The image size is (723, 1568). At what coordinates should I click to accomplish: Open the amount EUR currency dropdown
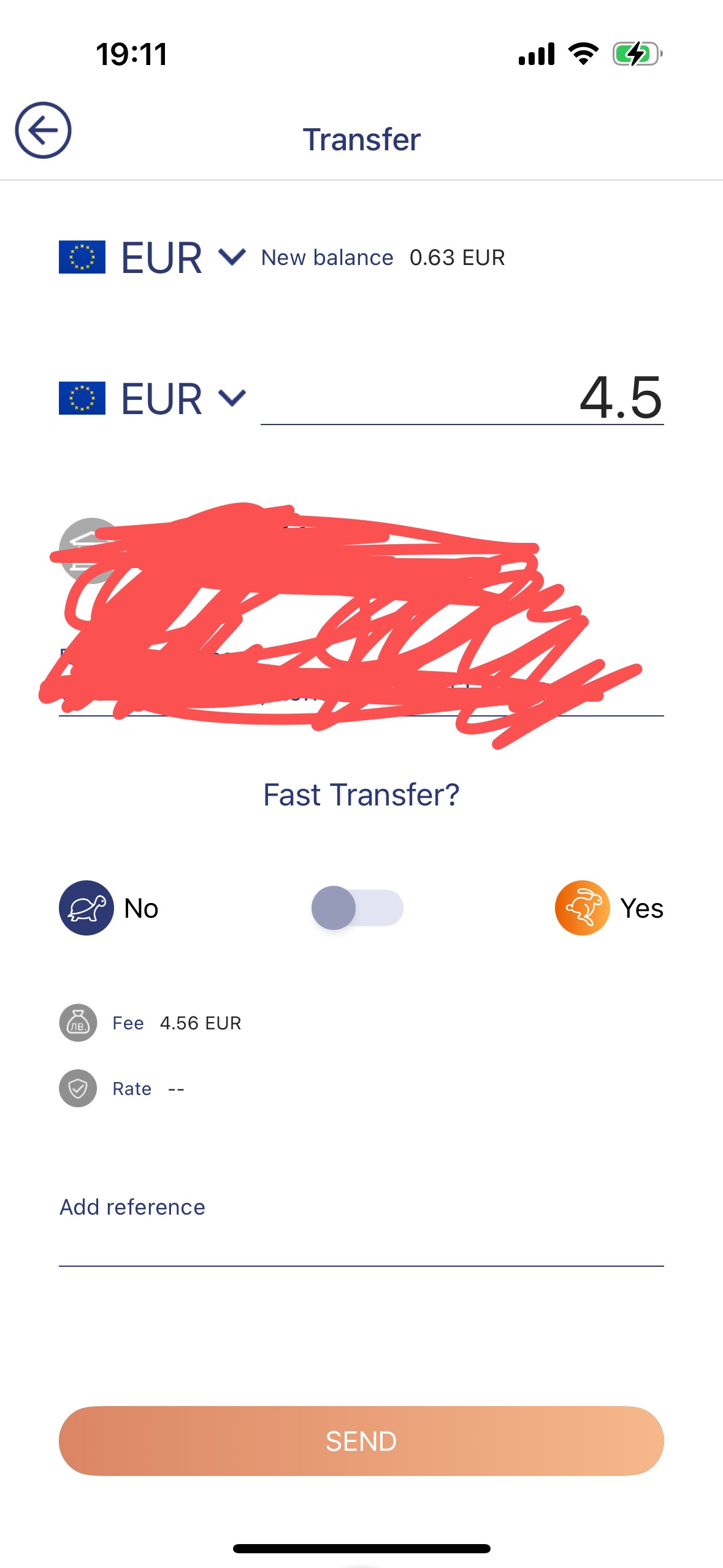click(231, 398)
